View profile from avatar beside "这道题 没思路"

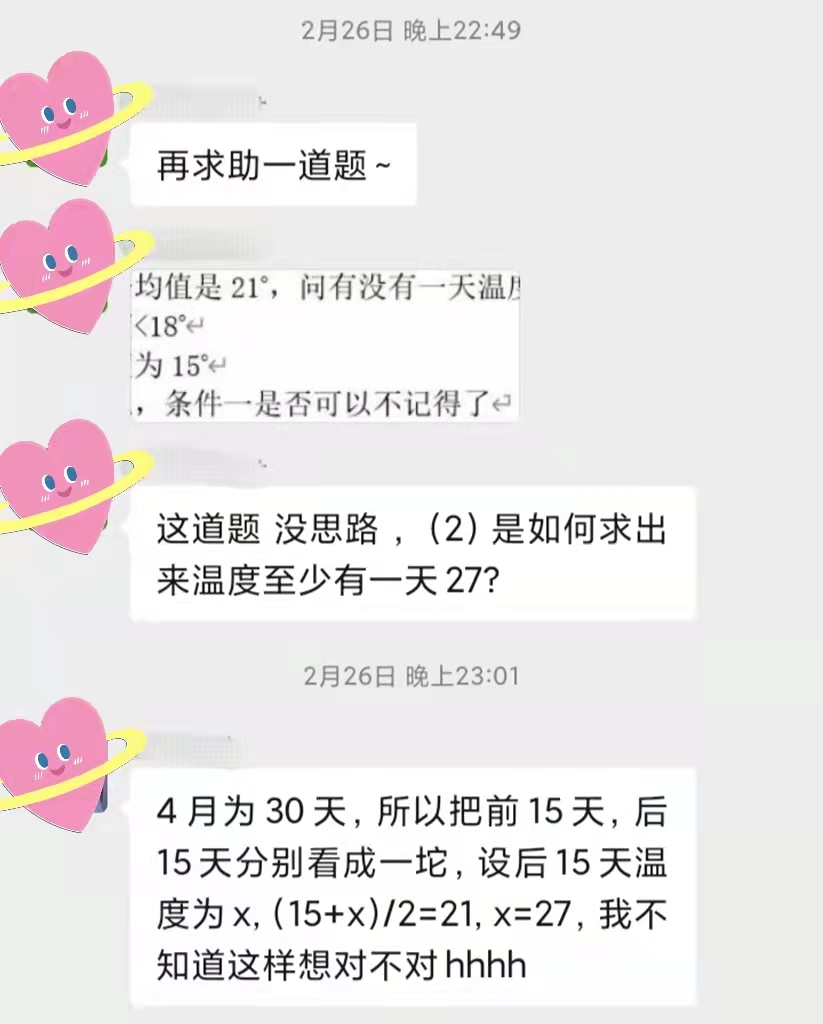[x=62, y=486]
